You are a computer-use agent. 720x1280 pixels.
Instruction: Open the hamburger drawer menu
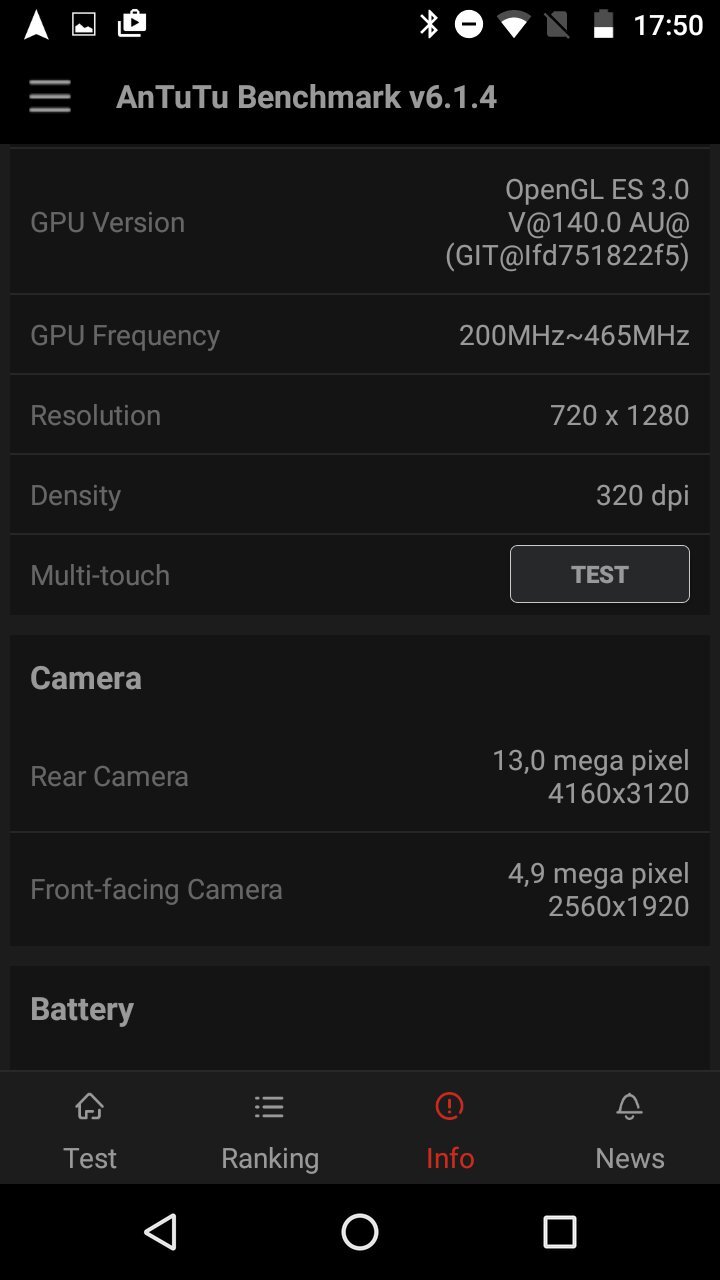50,97
